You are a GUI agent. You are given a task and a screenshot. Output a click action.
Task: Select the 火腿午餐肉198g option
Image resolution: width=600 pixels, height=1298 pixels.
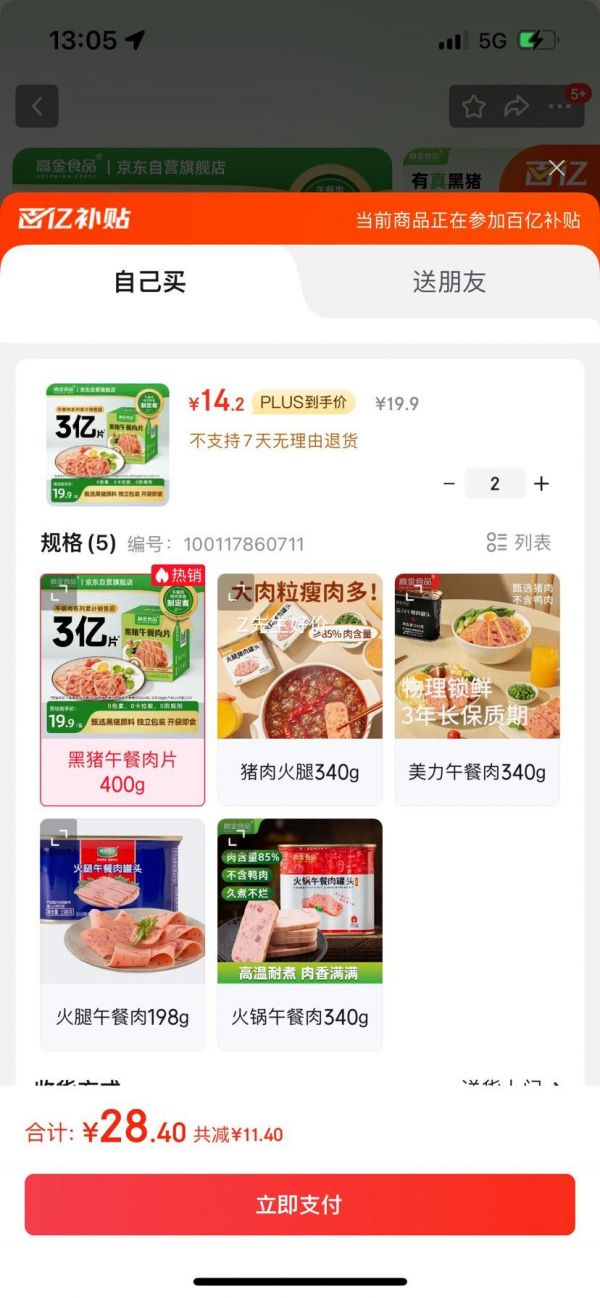(122, 934)
